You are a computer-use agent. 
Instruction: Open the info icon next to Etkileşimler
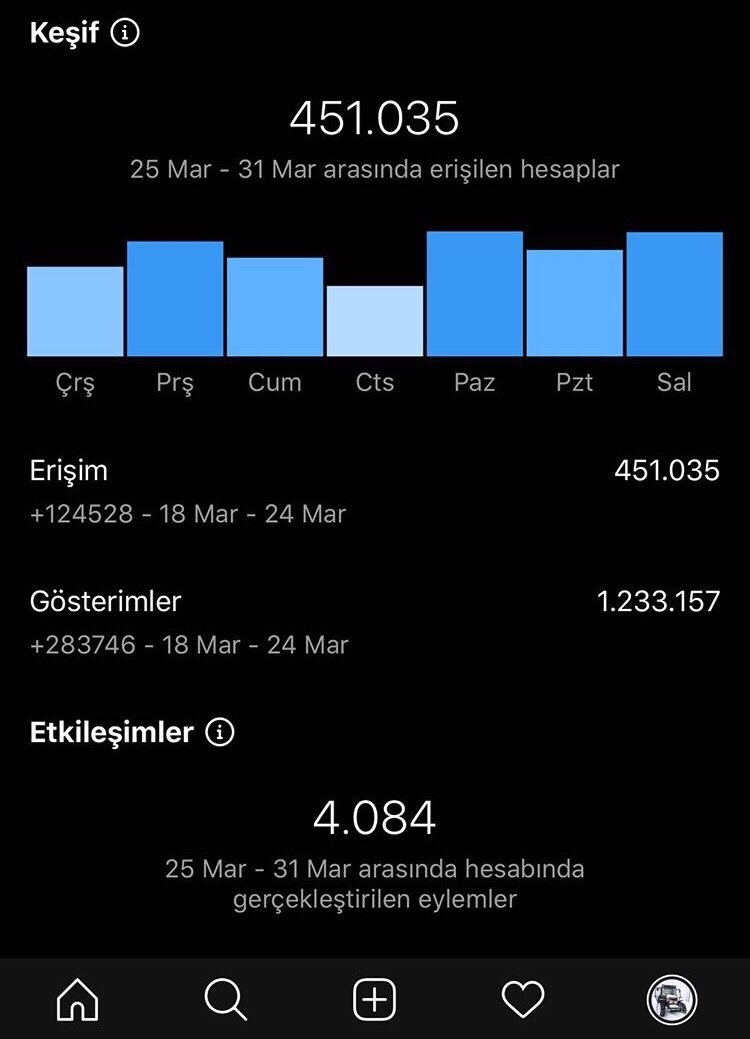click(x=219, y=732)
